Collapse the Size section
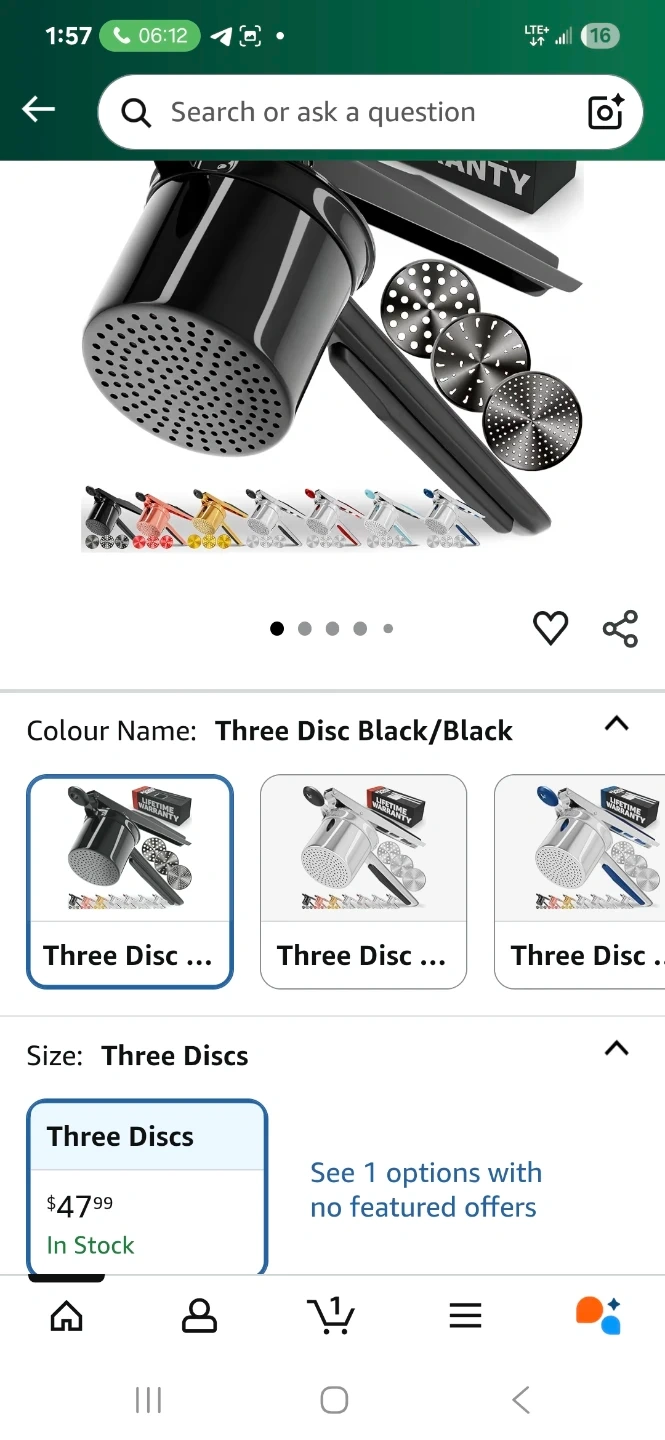The height and width of the screenshot is (1440, 665). (x=617, y=1049)
